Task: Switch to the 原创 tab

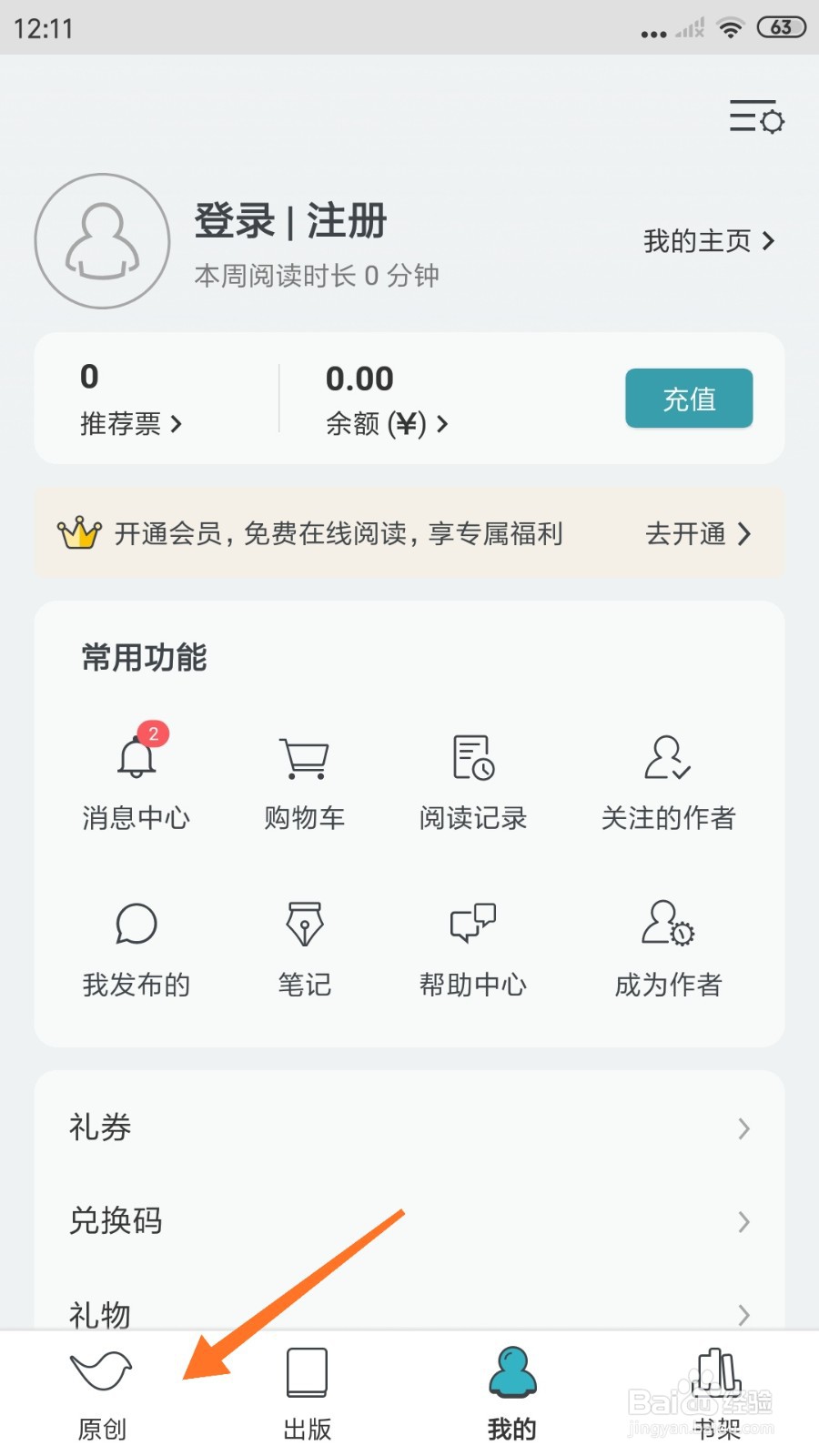Action: 102,1393
